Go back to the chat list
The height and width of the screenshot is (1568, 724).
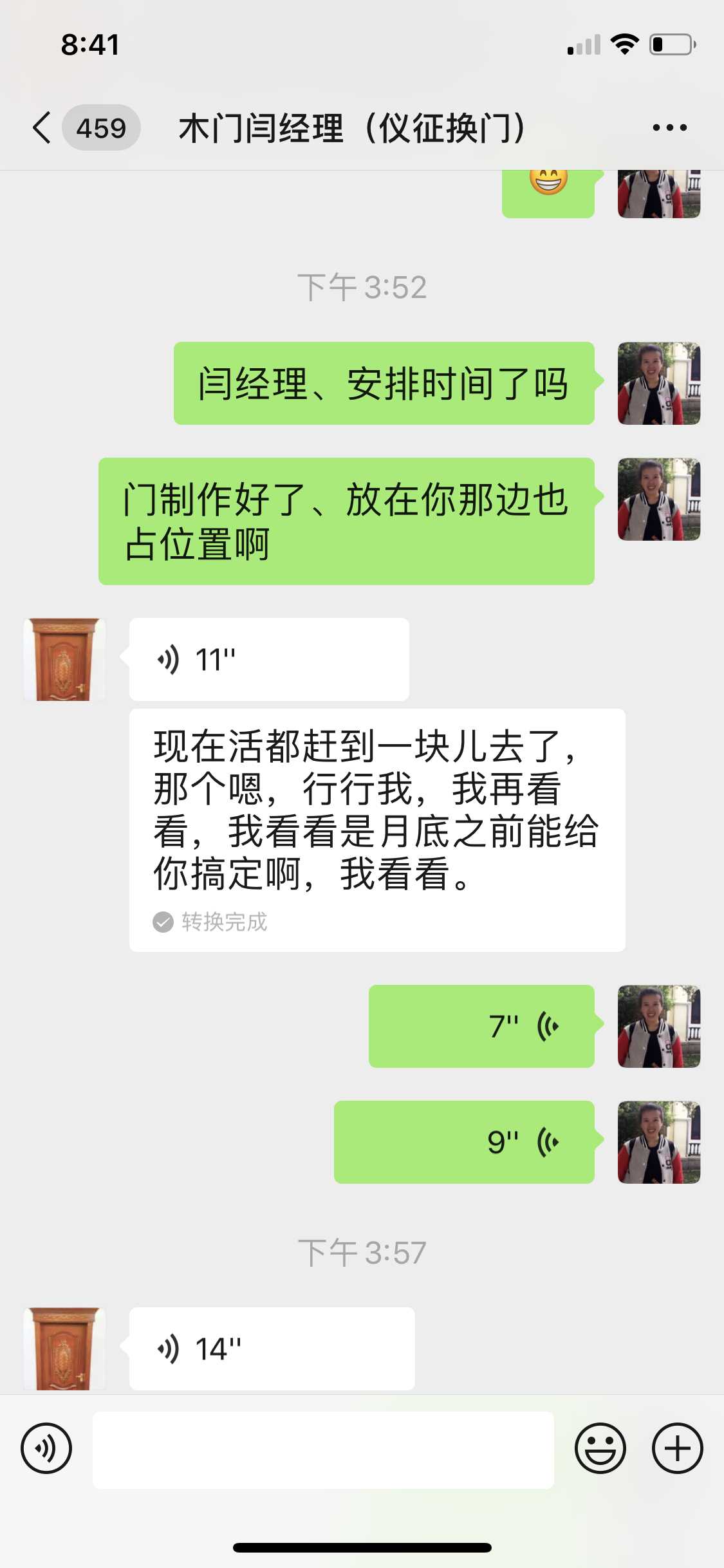tap(42, 127)
